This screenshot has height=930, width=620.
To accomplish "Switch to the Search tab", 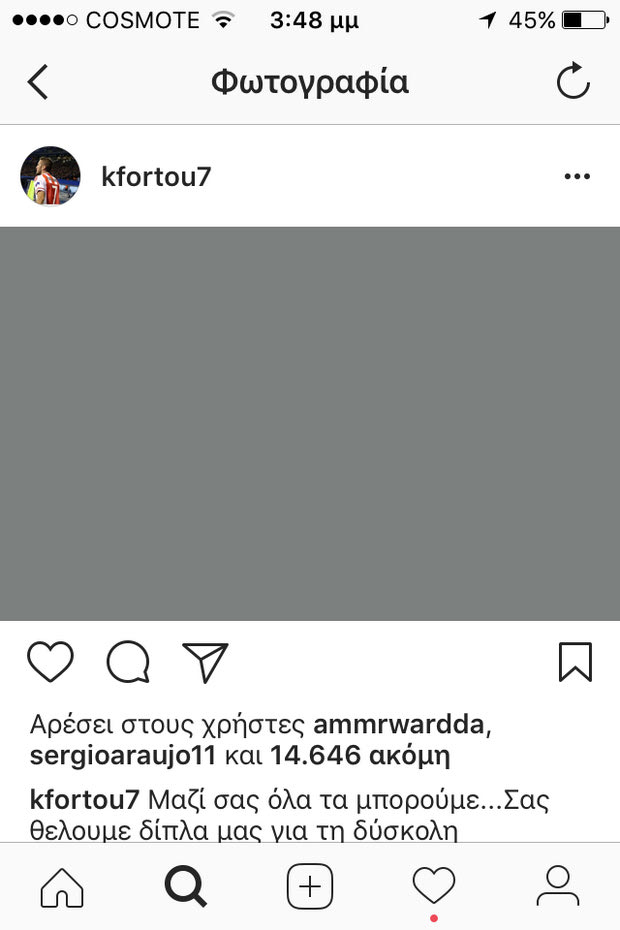I will [x=186, y=886].
